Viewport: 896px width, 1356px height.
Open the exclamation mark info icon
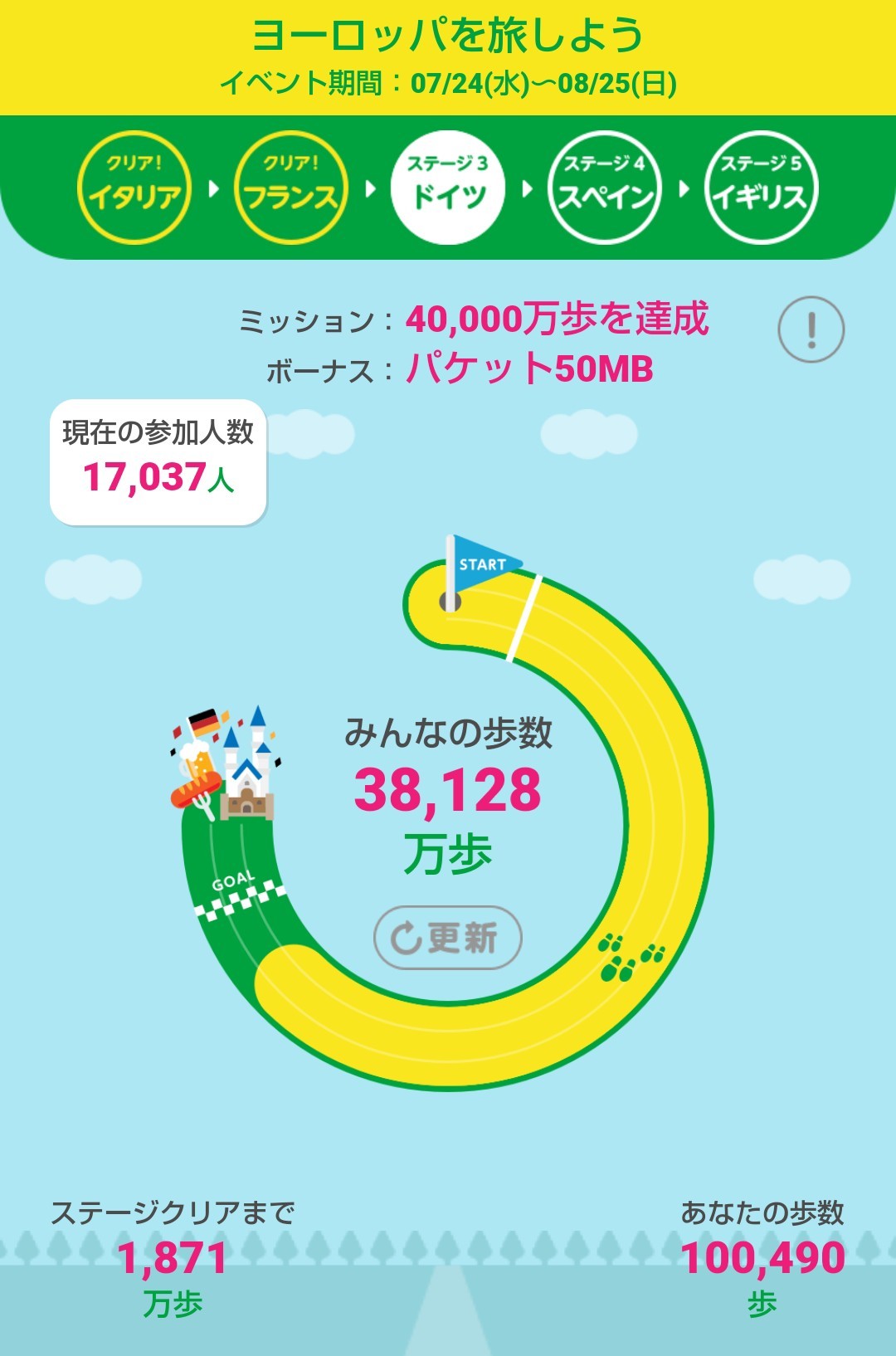click(811, 329)
